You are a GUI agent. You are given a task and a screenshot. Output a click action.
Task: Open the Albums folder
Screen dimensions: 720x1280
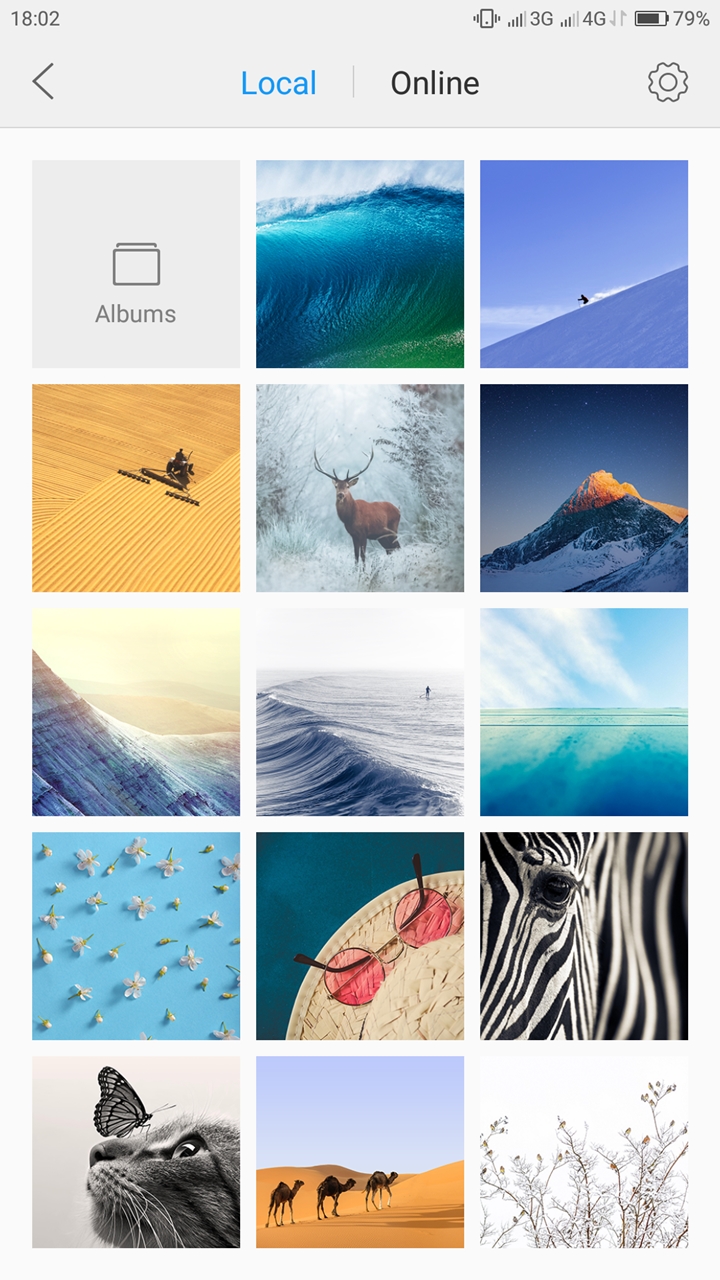click(136, 264)
